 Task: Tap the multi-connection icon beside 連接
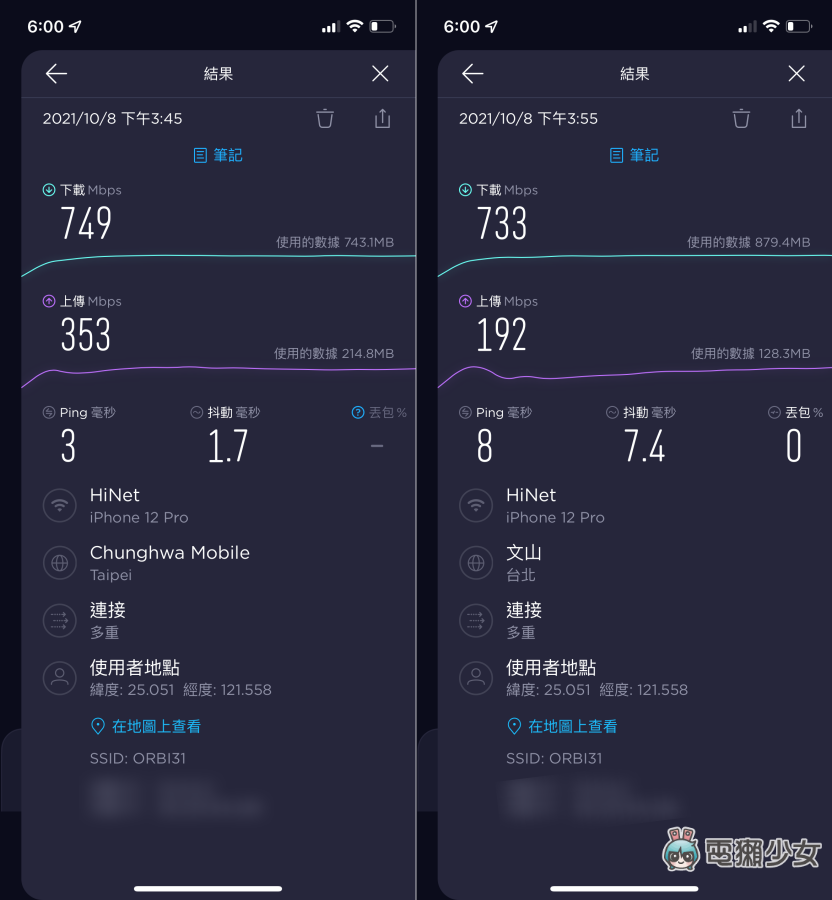(x=59, y=620)
